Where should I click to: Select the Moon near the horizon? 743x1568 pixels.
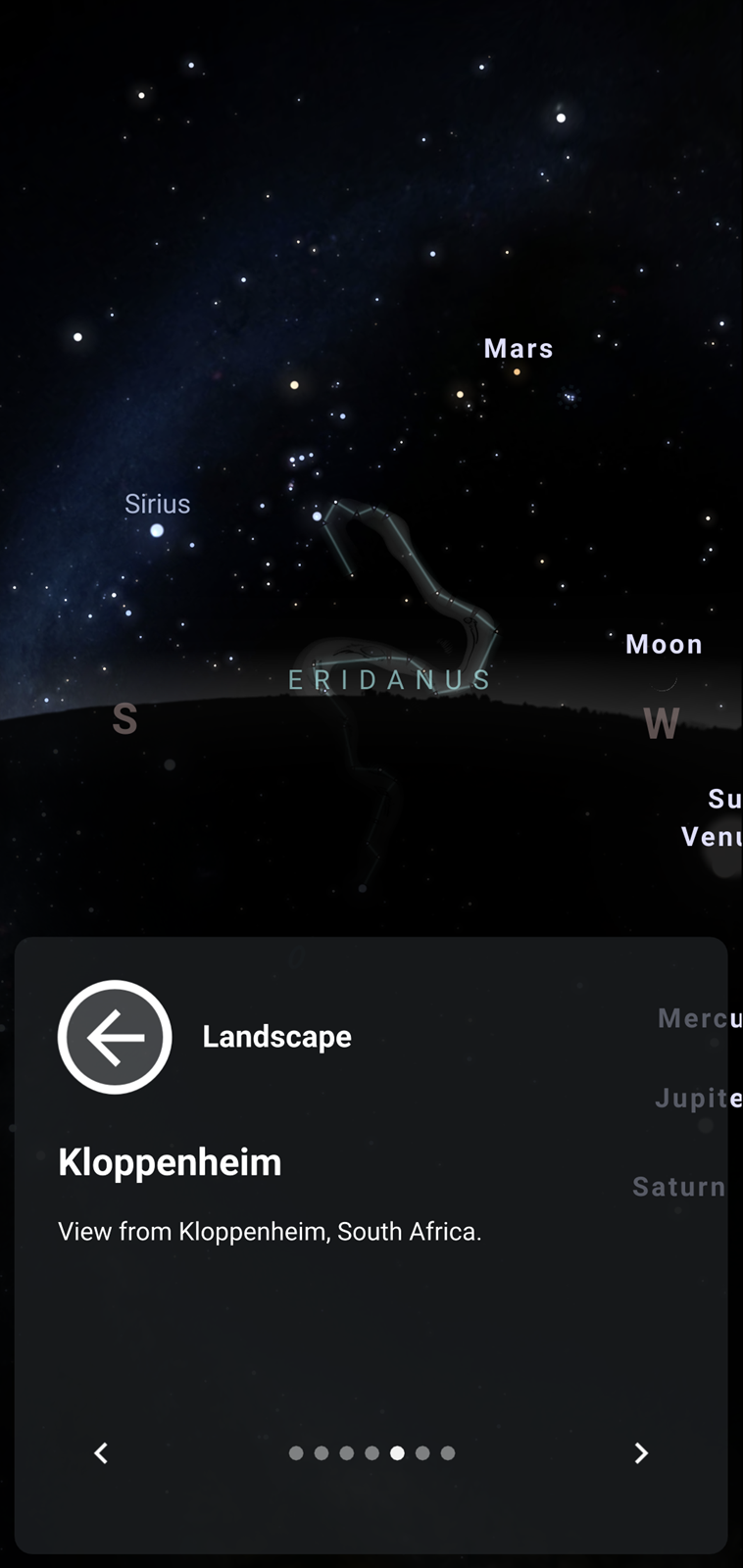[x=665, y=645]
